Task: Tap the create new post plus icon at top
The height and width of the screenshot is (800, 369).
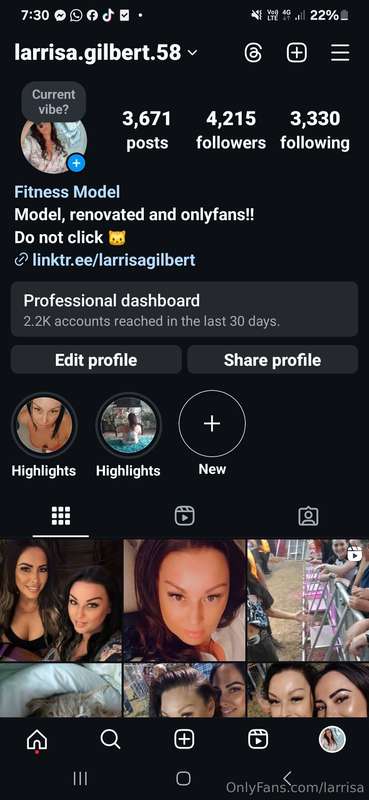Action: (297, 53)
